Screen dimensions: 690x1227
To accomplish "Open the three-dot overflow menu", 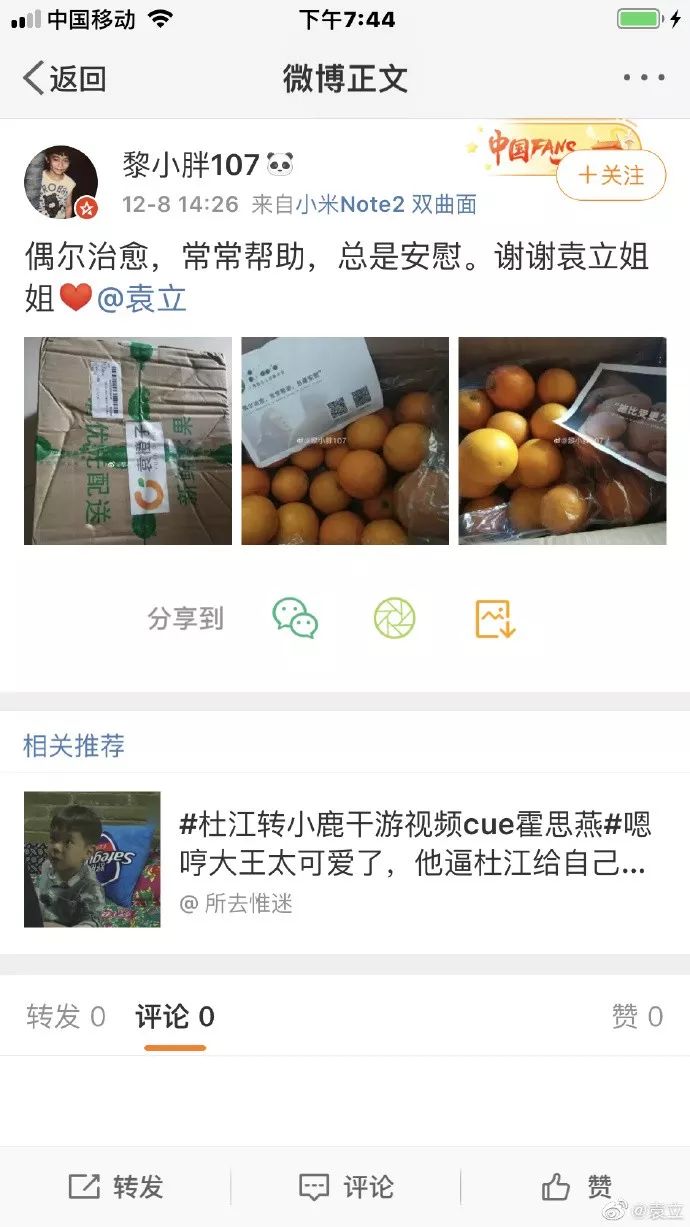I will coord(643,78).
